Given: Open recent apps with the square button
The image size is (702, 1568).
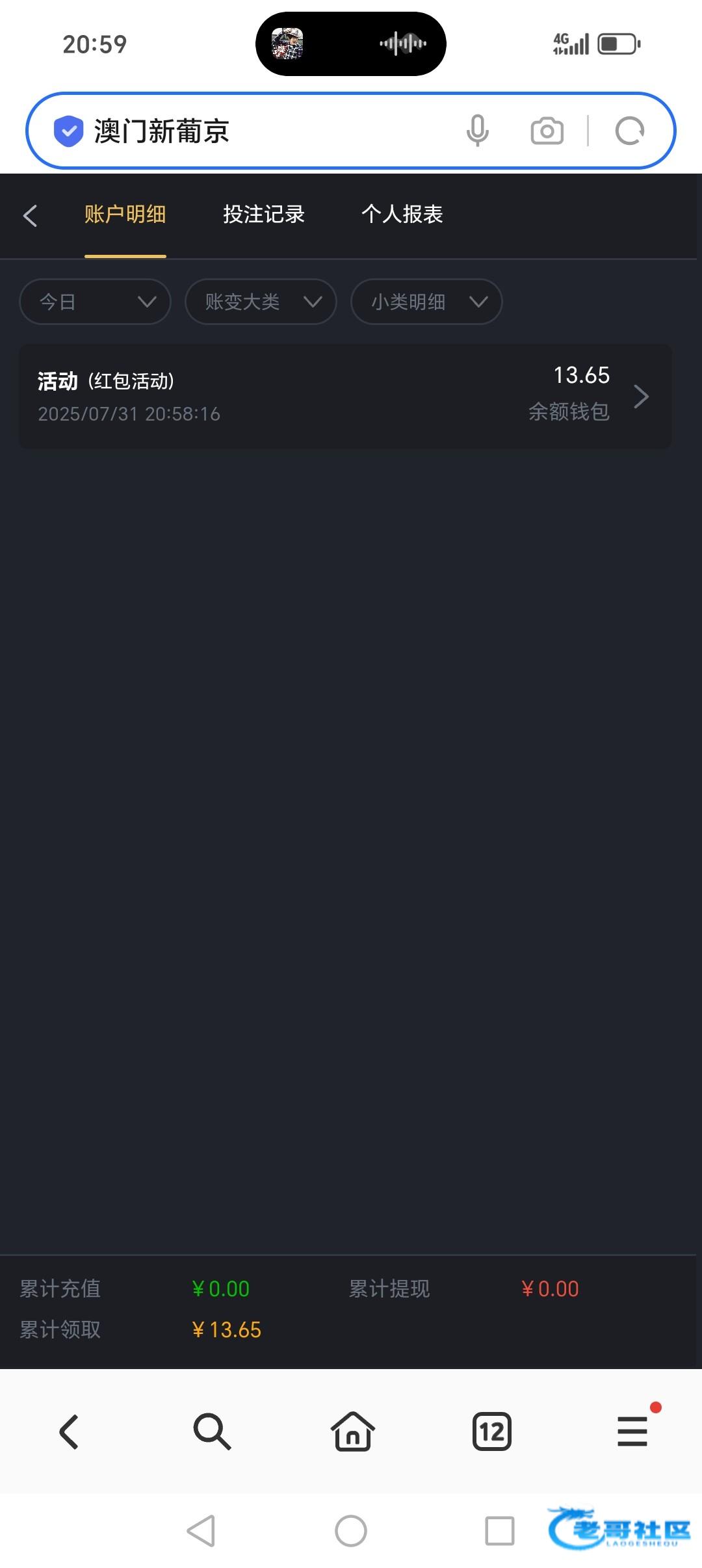Looking at the screenshot, I should tap(500, 1531).
